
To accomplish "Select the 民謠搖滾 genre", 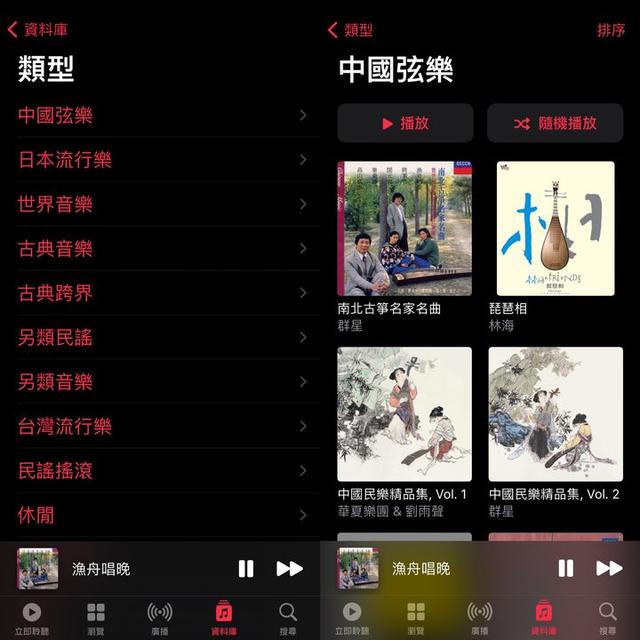I will (x=160, y=470).
